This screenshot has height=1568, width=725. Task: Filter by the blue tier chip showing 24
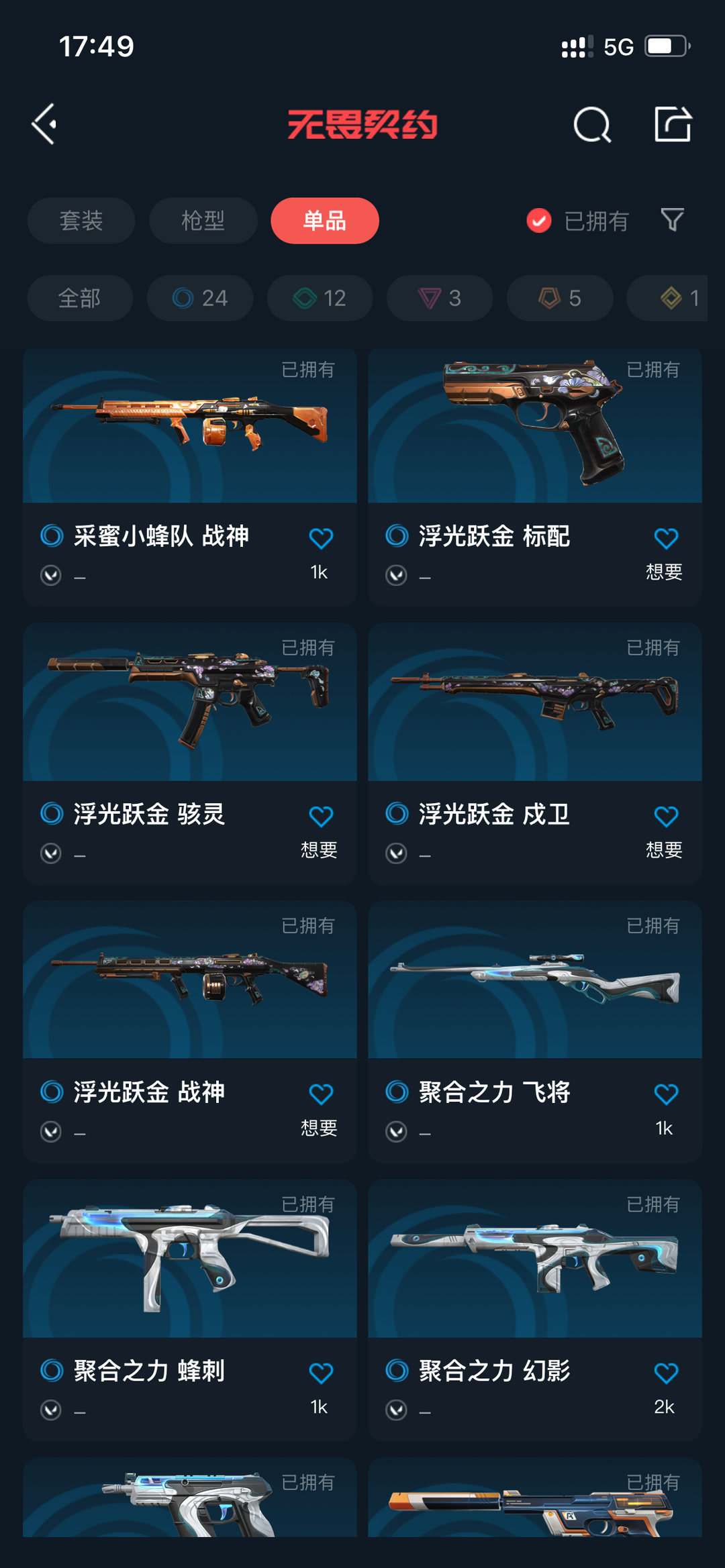pos(200,298)
